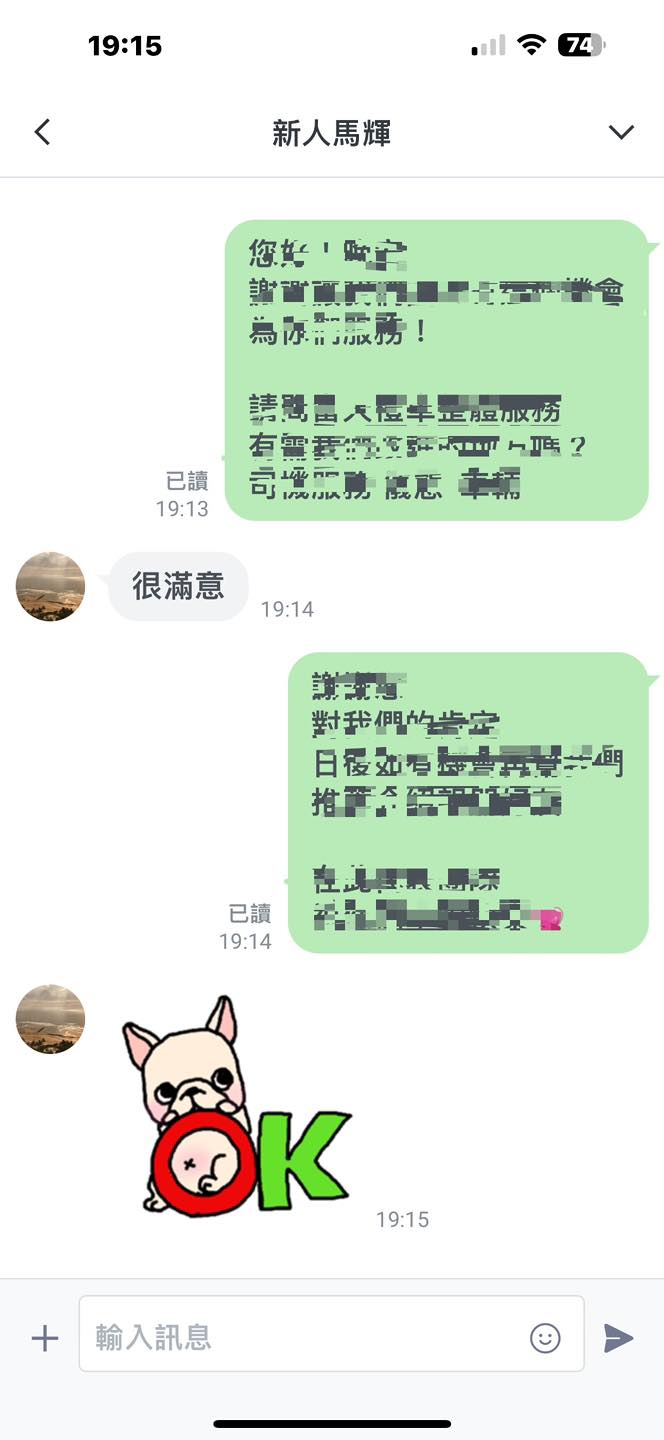
Task: Send the message with the arrow icon
Action: point(618,1338)
